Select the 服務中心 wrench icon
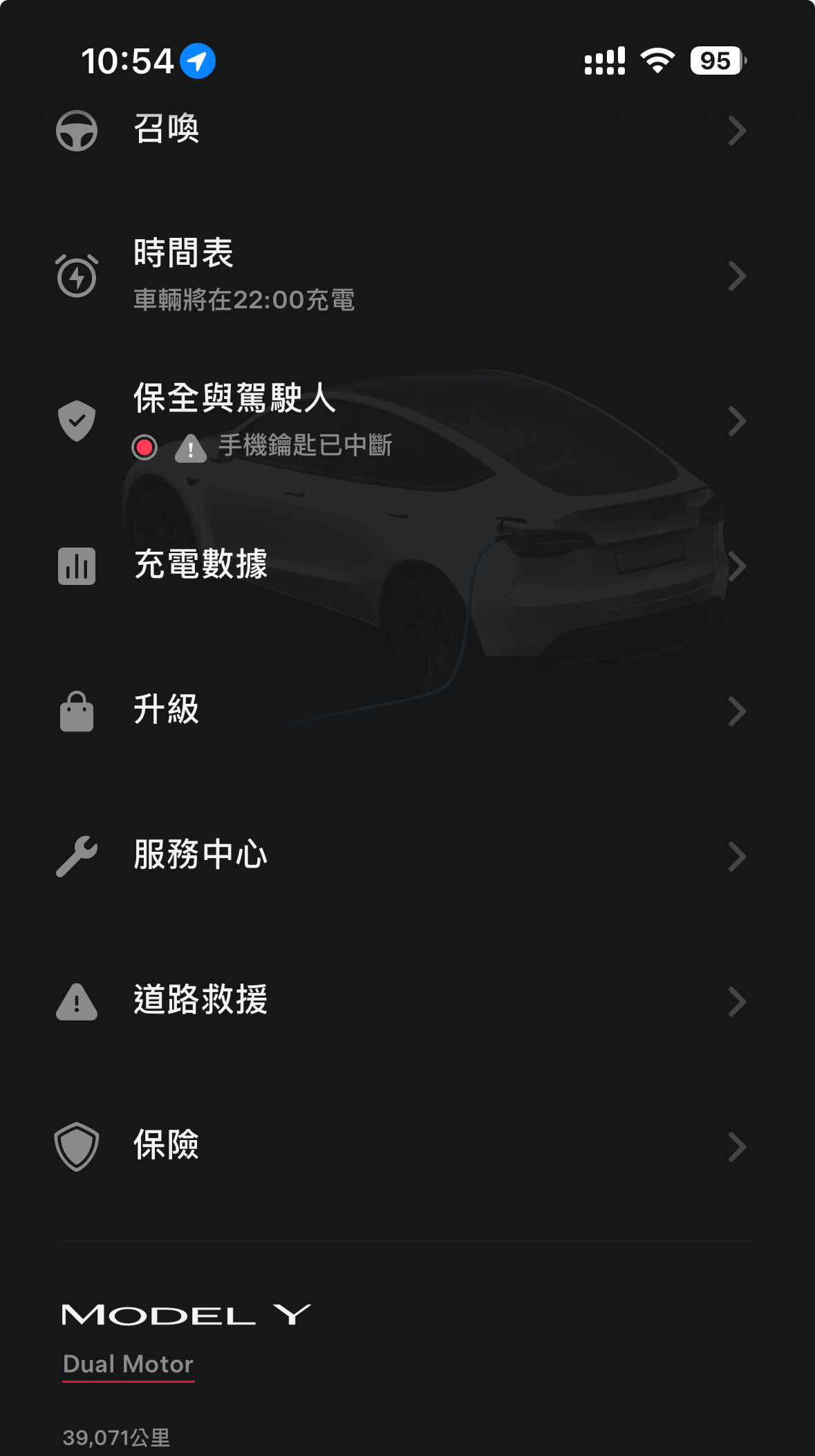Image resolution: width=815 pixels, height=1456 pixels. click(x=76, y=855)
